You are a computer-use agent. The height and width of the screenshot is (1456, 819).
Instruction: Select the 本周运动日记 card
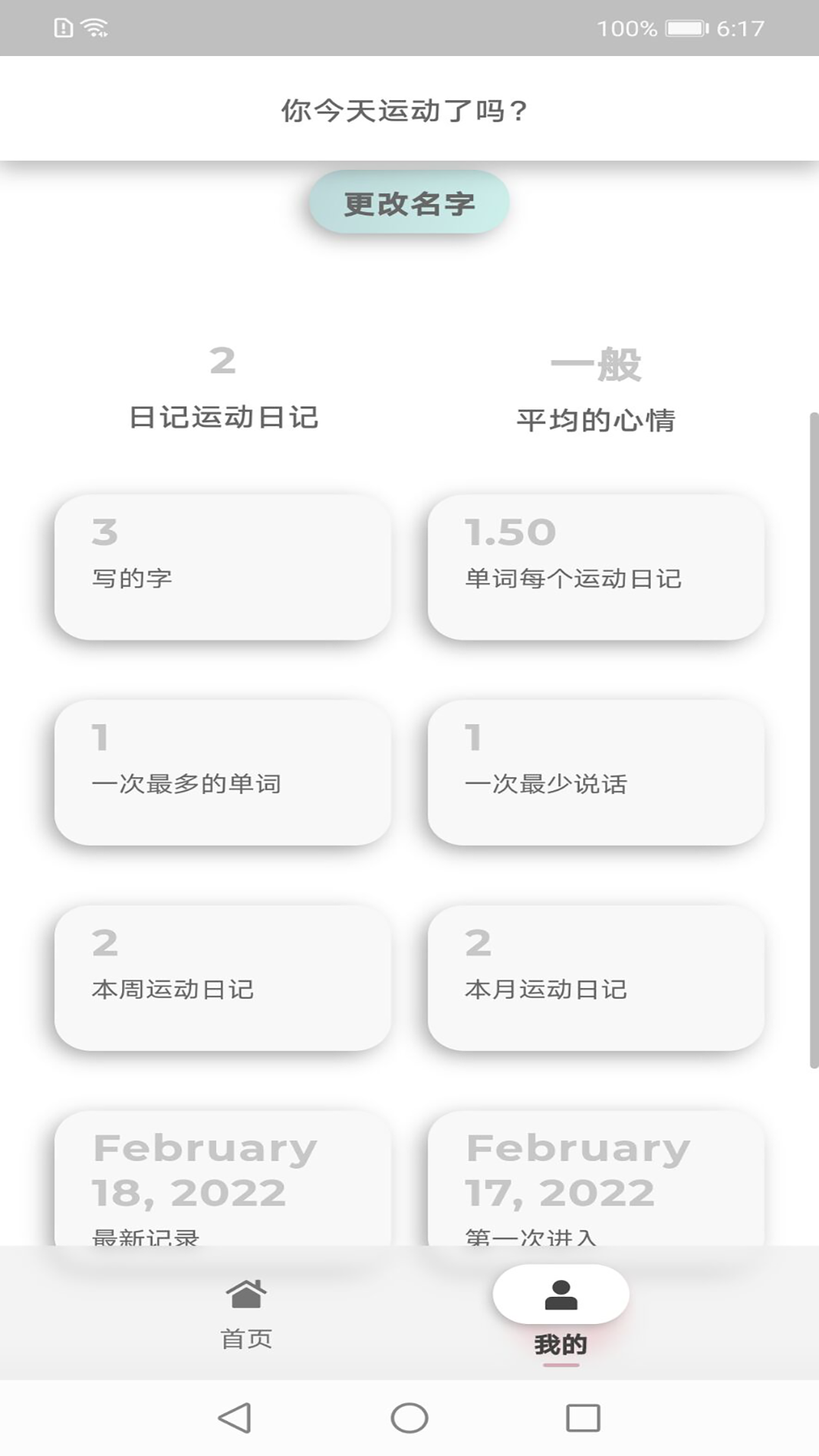click(222, 977)
